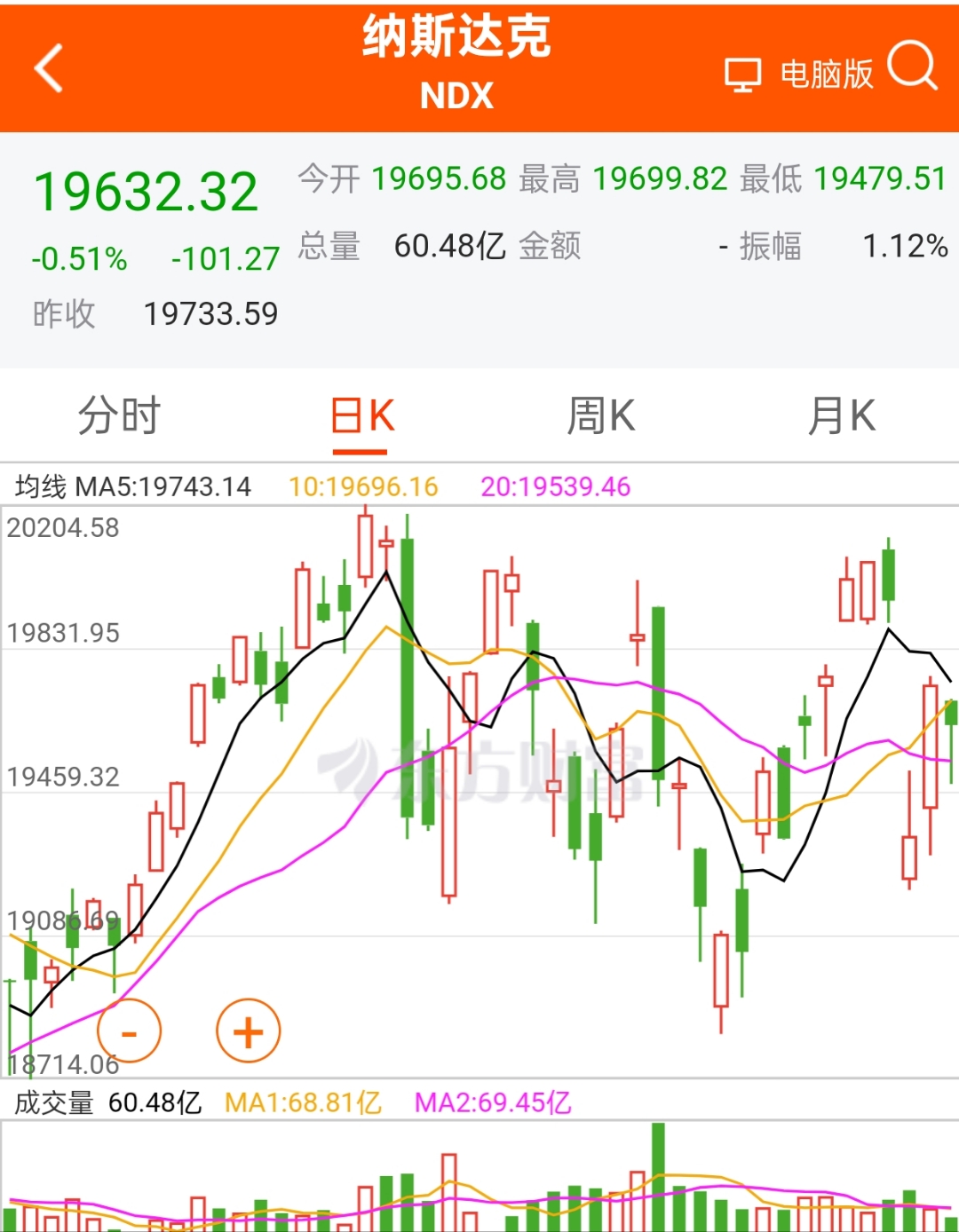Switch to the 周K weekly tab
Image resolution: width=959 pixels, height=1232 pixels.
point(600,415)
